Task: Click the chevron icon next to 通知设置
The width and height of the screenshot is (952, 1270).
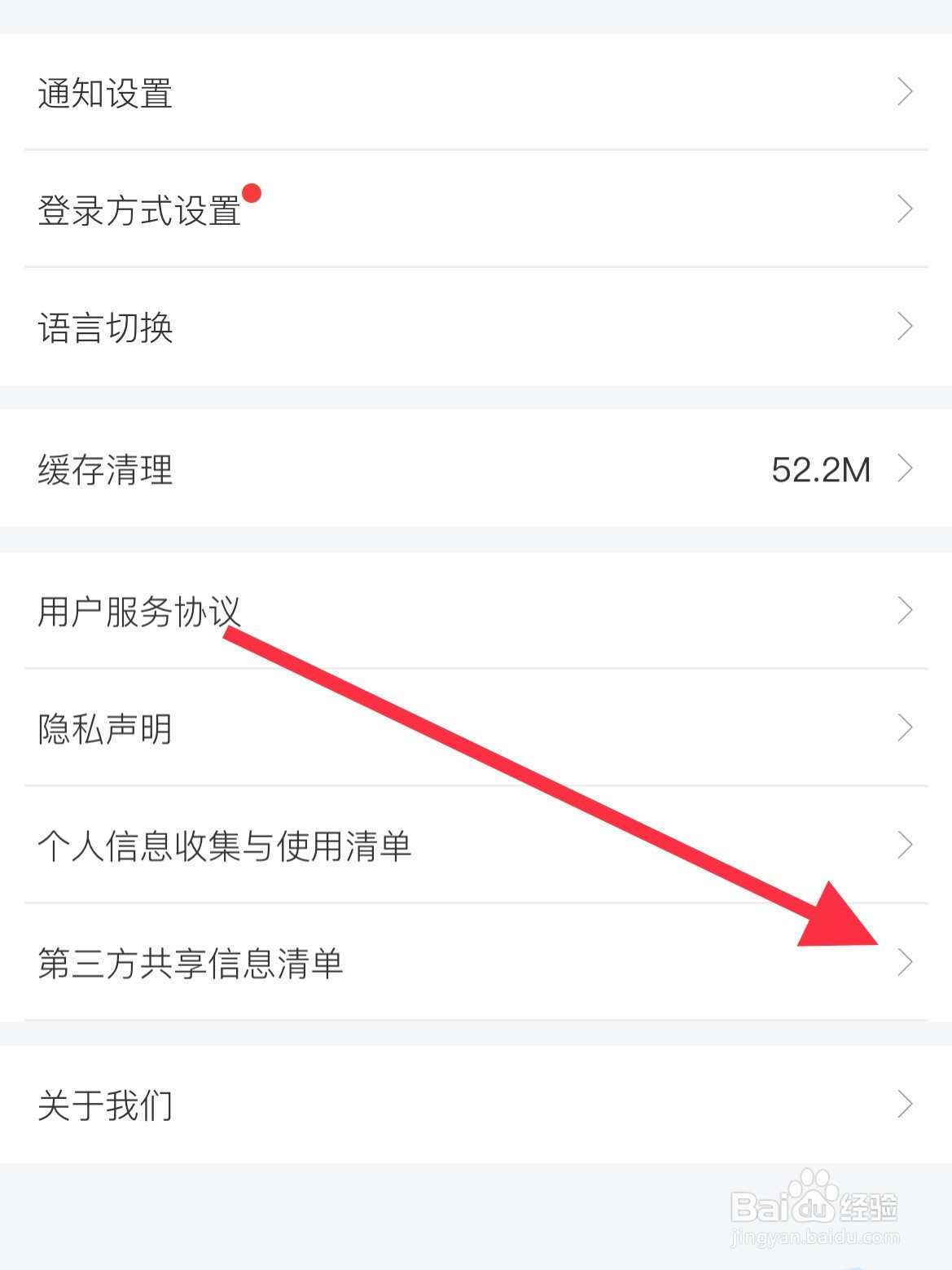Action: [x=904, y=92]
